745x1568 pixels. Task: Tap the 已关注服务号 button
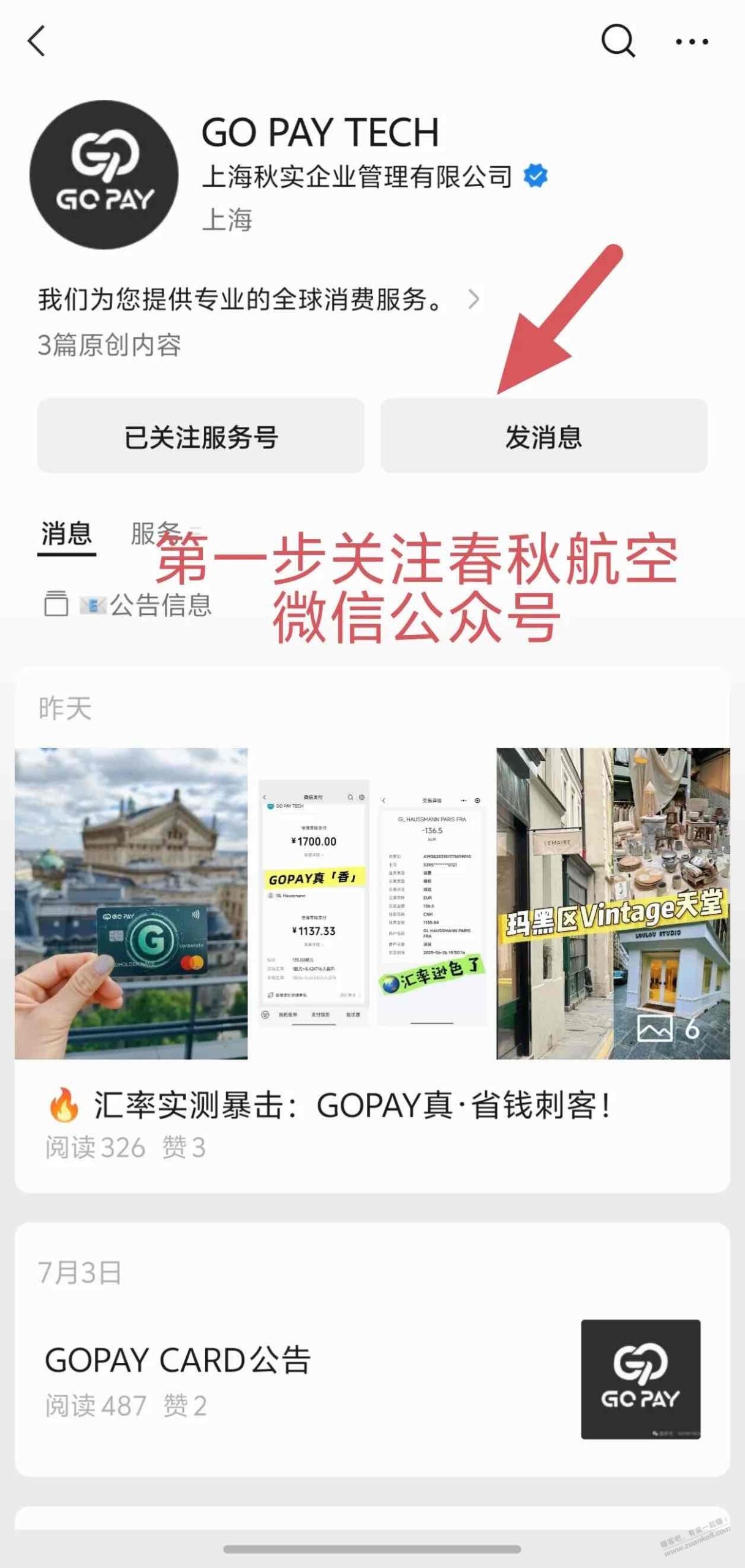point(201,437)
